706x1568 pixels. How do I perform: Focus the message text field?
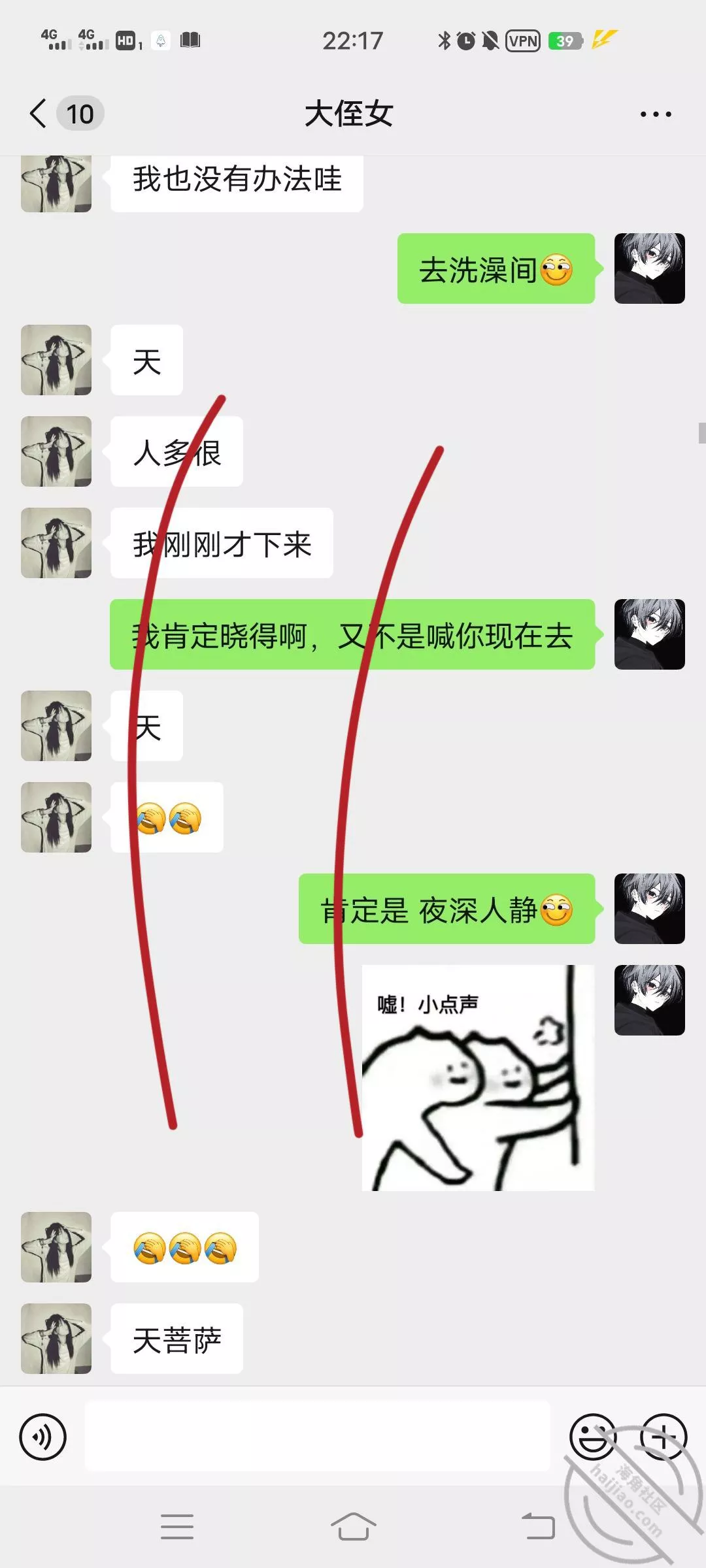318,1437
